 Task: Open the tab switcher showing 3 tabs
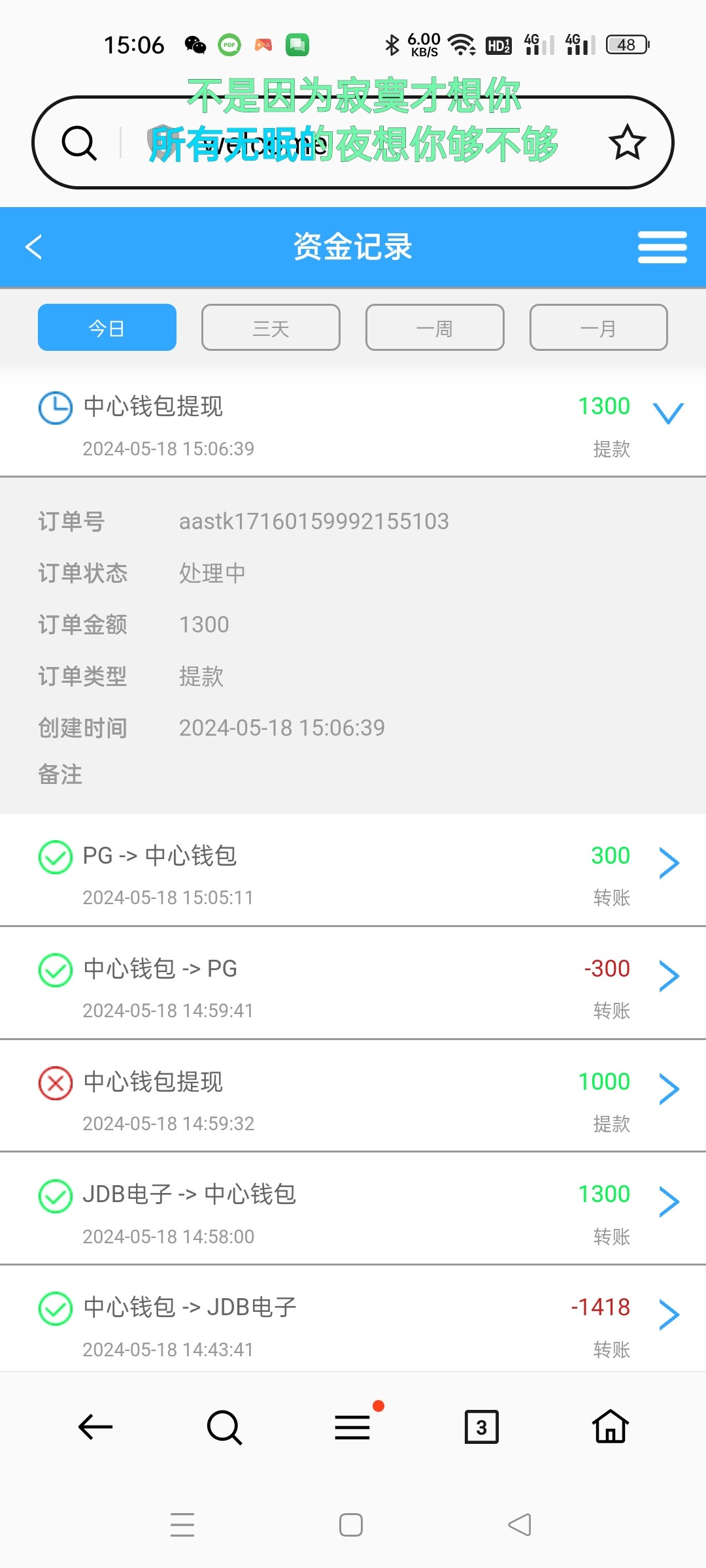pyautogui.click(x=481, y=1426)
